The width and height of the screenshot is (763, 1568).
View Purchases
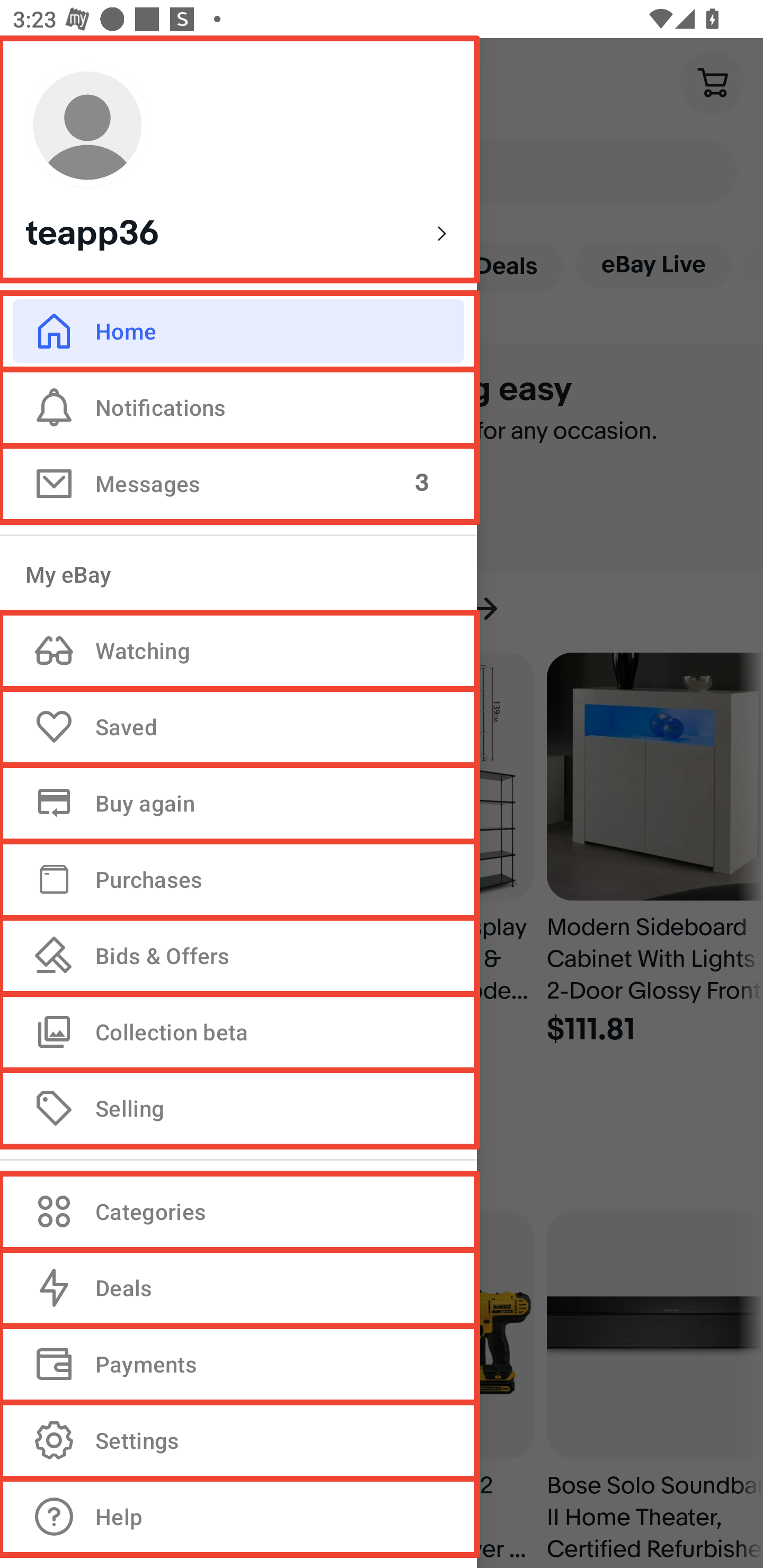[x=238, y=879]
